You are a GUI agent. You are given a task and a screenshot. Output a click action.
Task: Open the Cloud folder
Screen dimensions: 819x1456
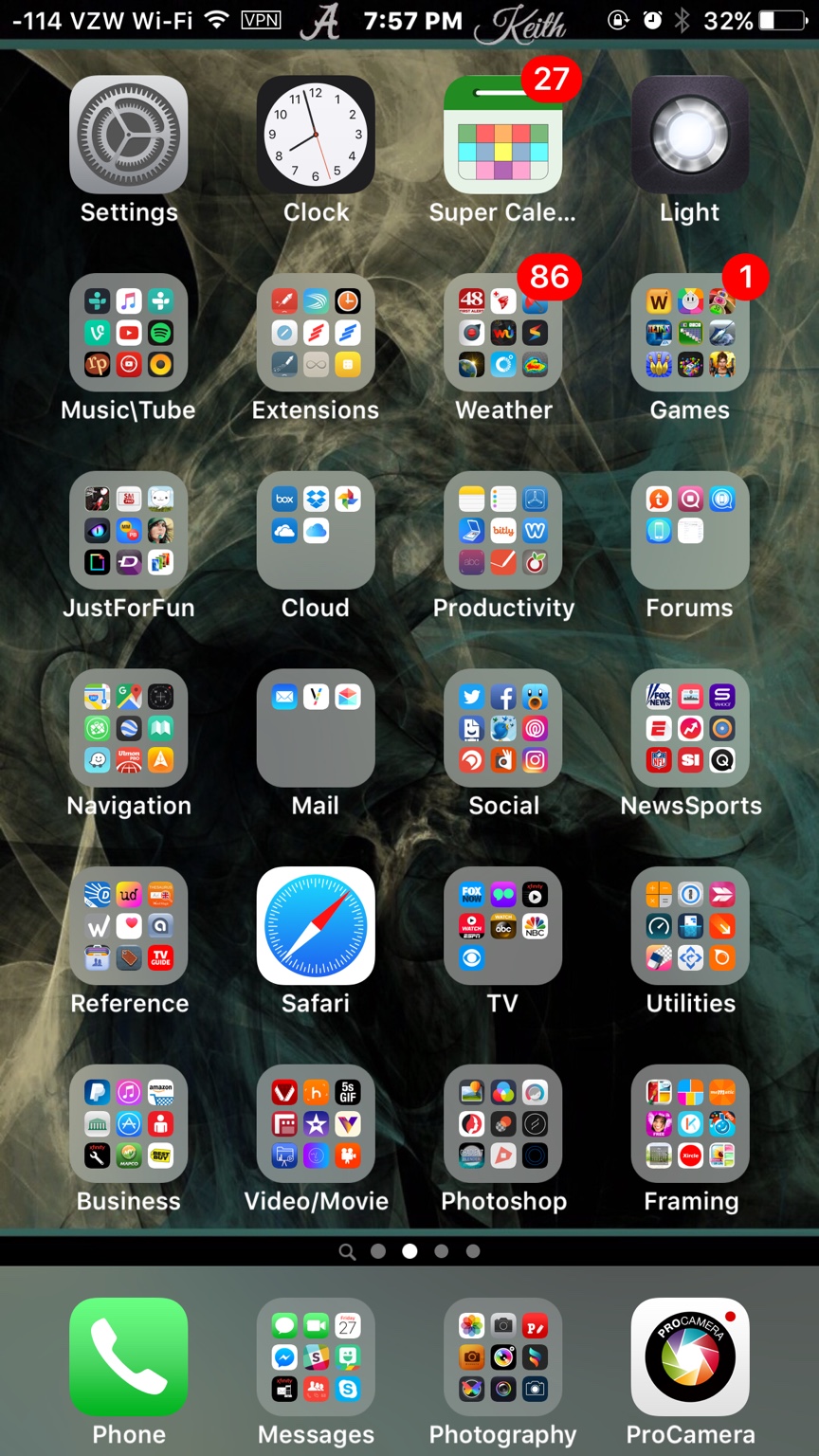316,531
